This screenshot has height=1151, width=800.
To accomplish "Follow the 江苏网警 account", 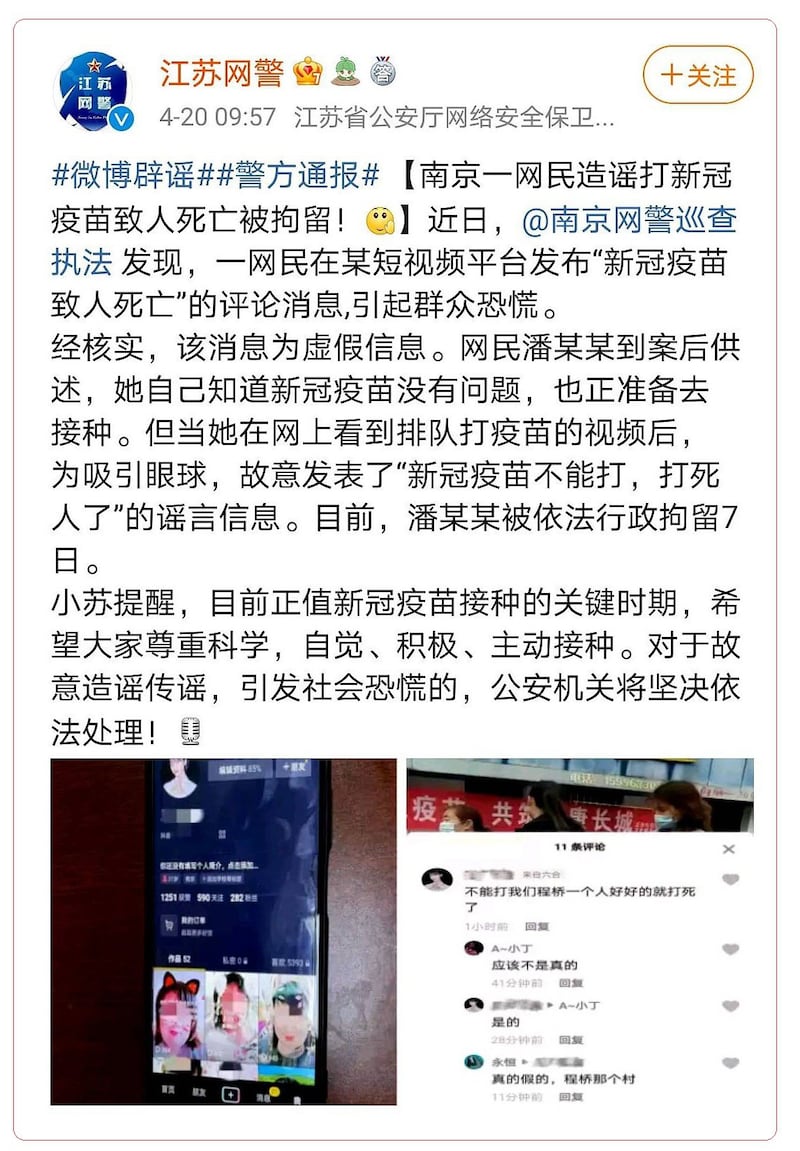I will pyautogui.click(x=697, y=75).
